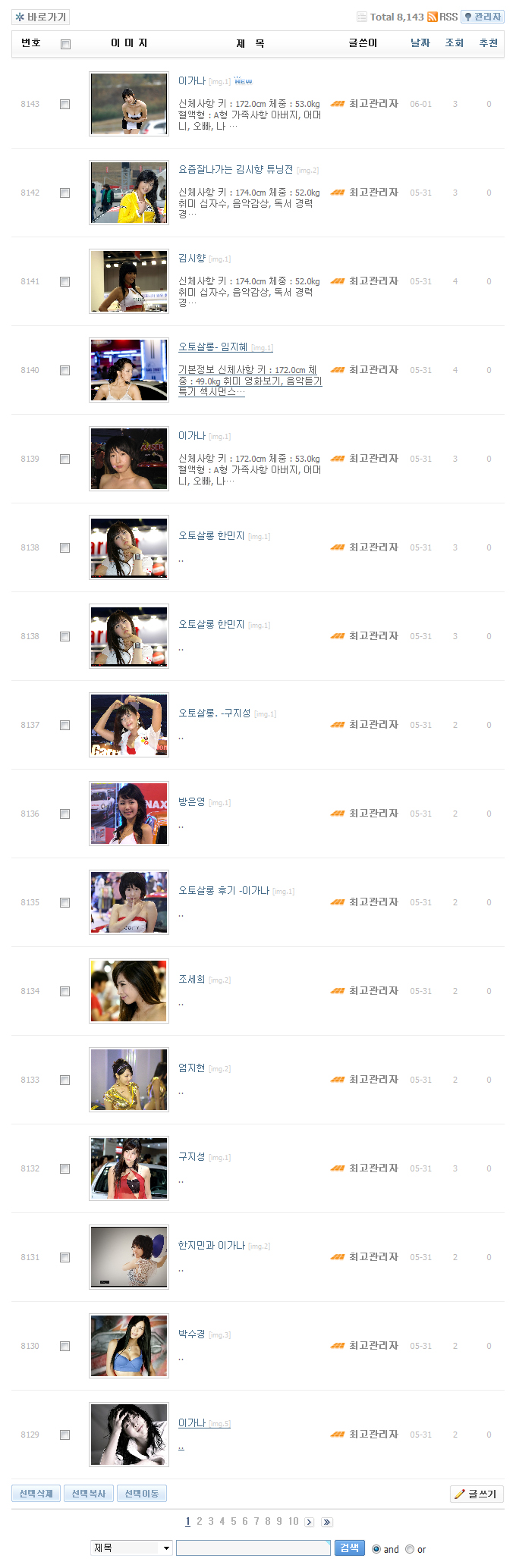This screenshot has width=516, height=1568.
Task: Open the RSS feed link
Action: [442, 17]
